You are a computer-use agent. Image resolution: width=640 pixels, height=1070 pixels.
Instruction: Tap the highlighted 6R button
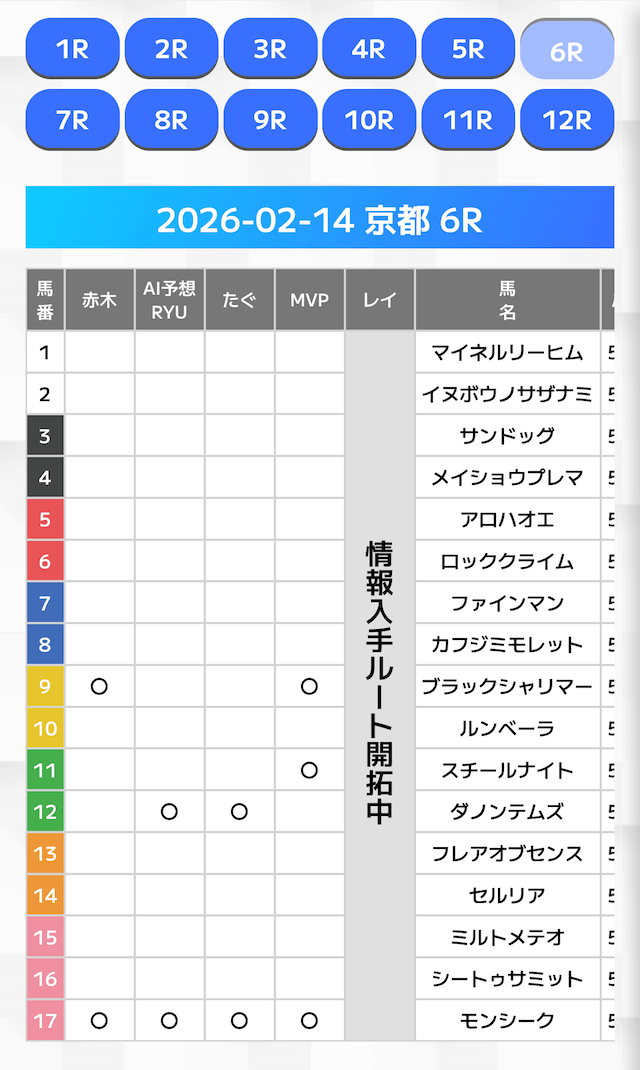pyautogui.click(x=567, y=51)
